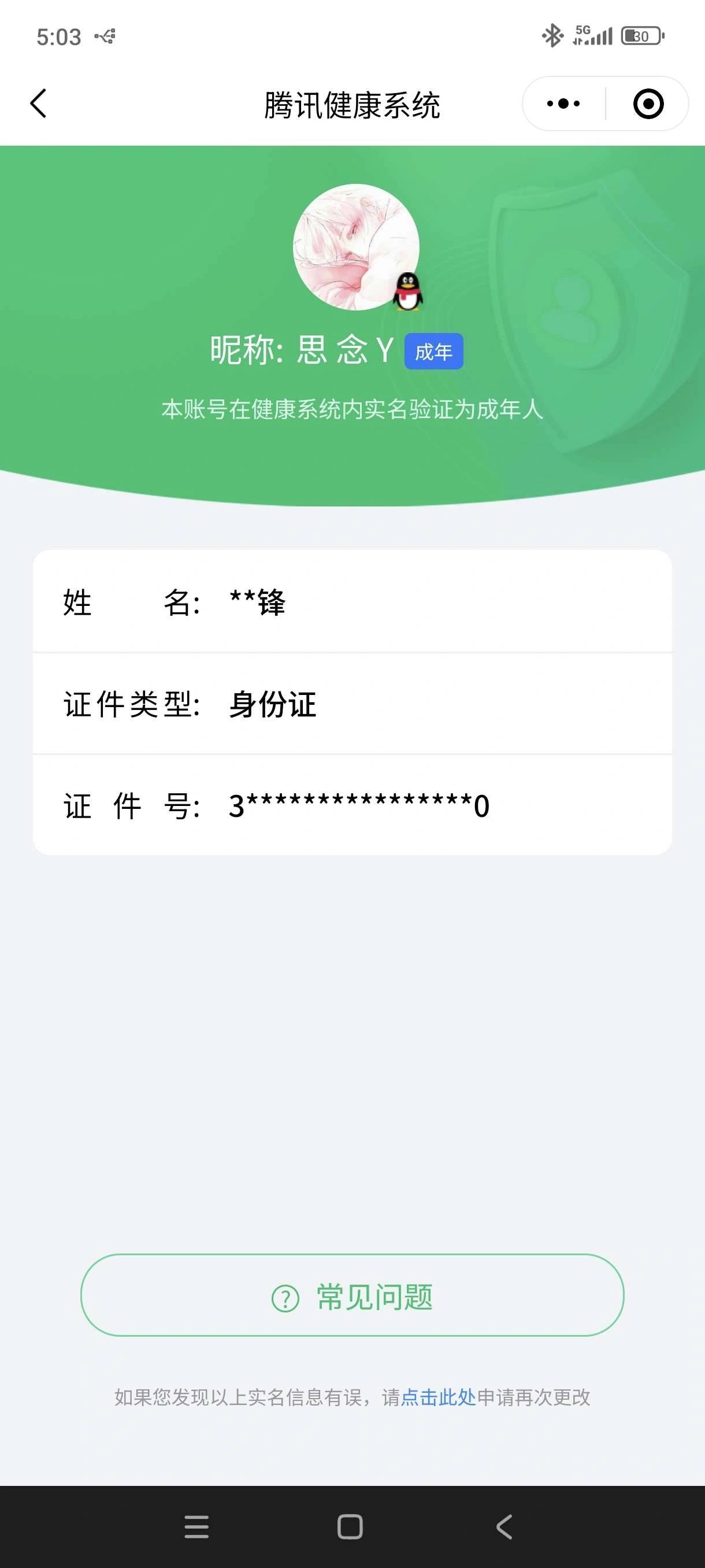Tap the back arrow to leave 腾讯健康系统
The height and width of the screenshot is (1568, 705).
(39, 103)
